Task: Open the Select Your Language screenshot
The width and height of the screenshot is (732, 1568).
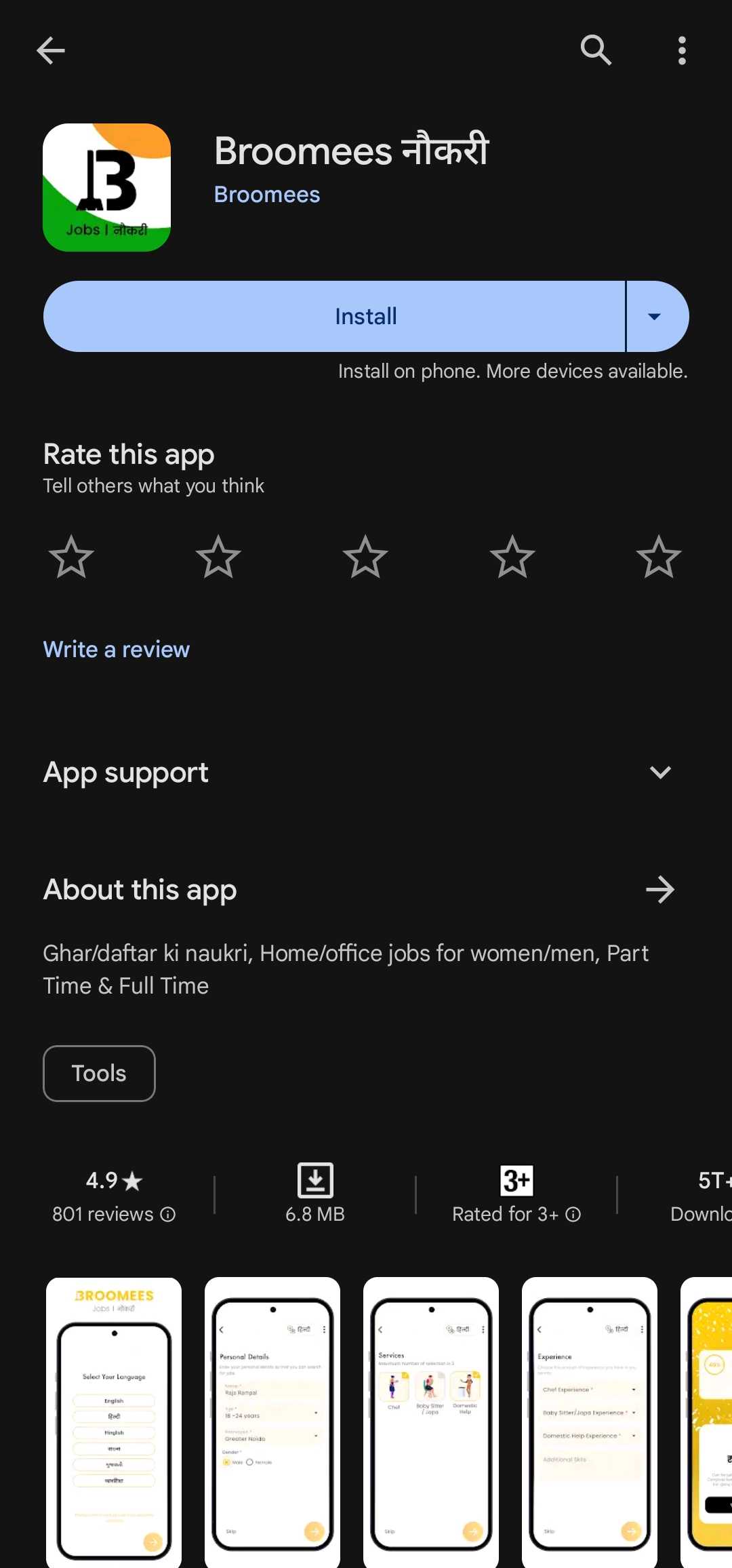Action: [114, 1422]
